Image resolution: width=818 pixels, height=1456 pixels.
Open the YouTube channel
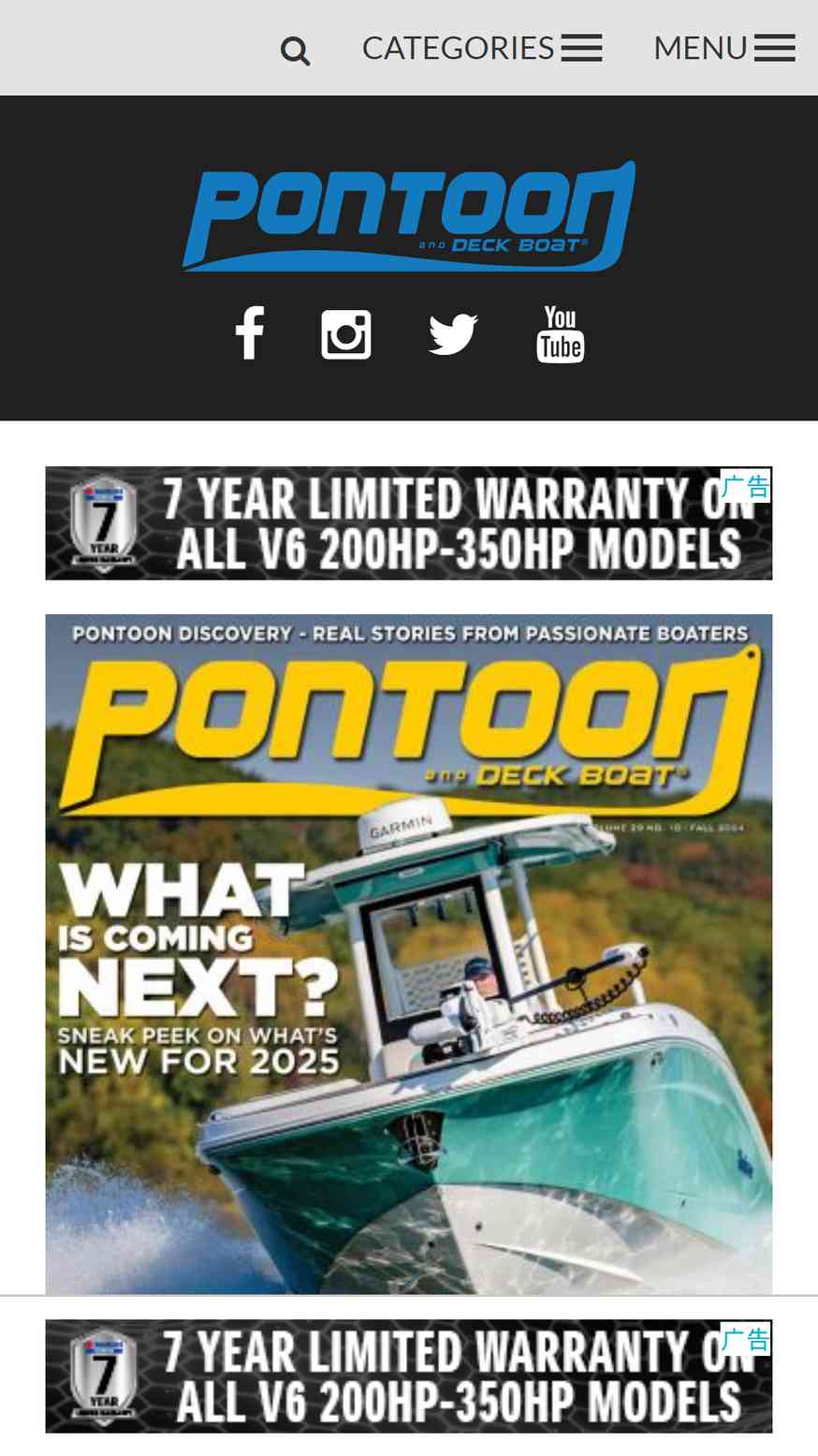pyautogui.click(x=560, y=334)
